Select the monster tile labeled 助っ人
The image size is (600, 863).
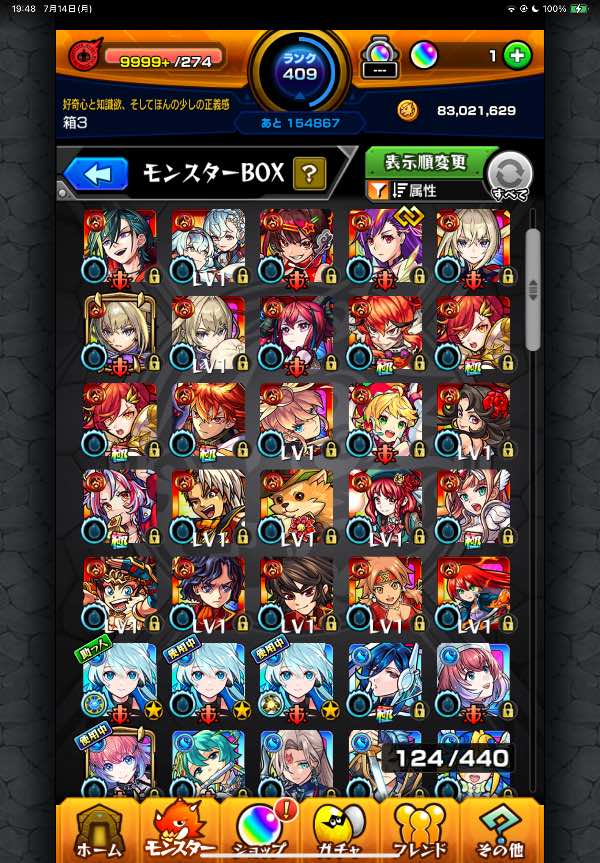[x=120, y=681]
